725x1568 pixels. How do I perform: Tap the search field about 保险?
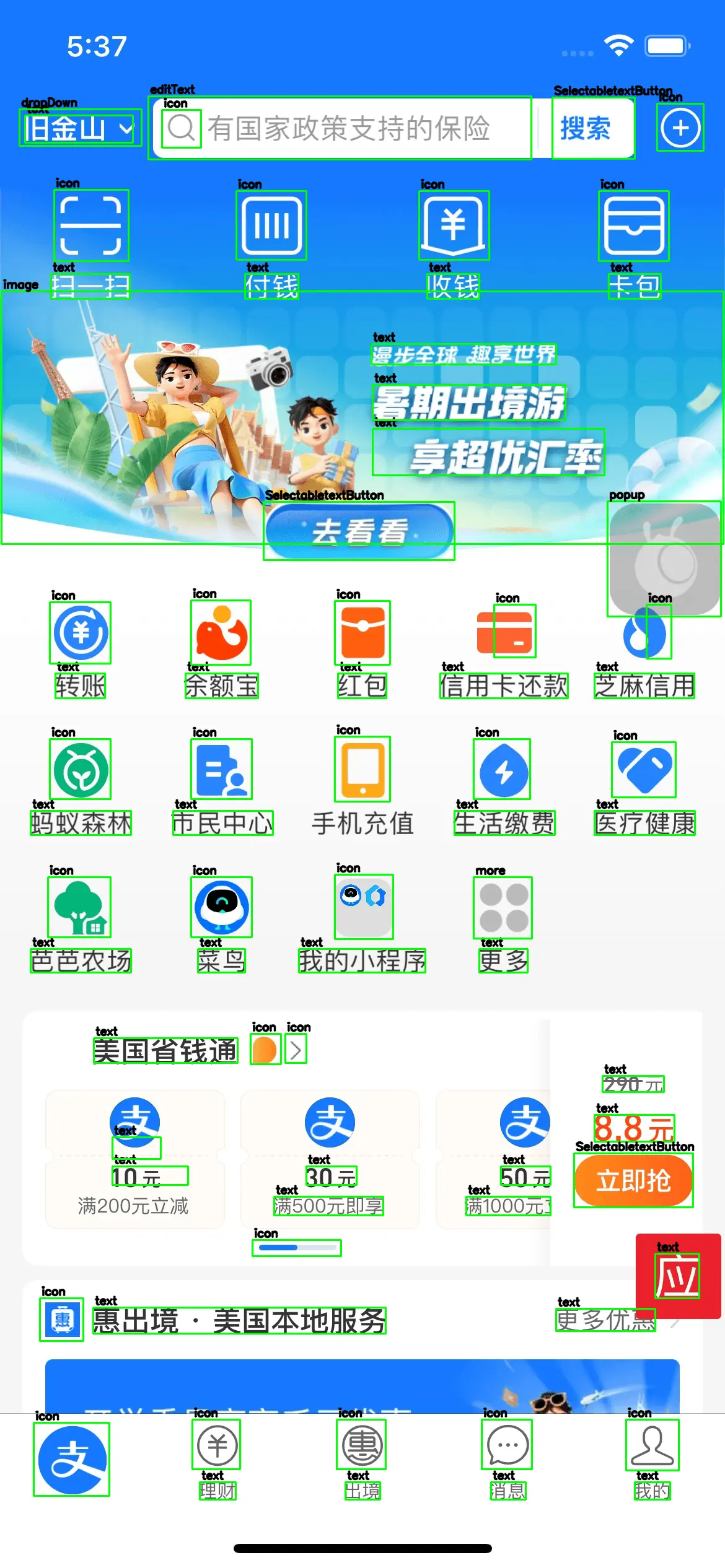[347, 129]
